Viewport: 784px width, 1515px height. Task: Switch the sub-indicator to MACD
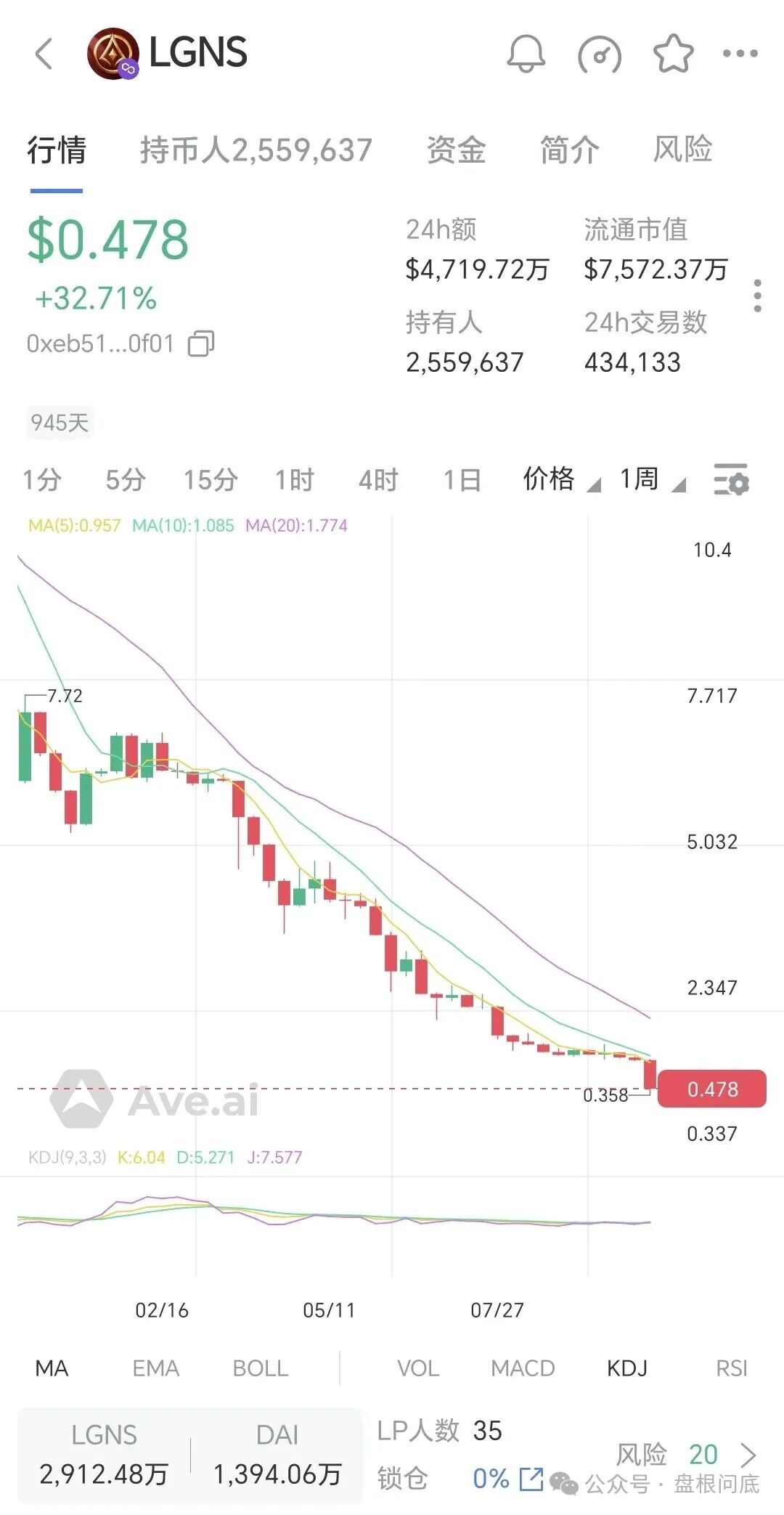[x=523, y=1368]
